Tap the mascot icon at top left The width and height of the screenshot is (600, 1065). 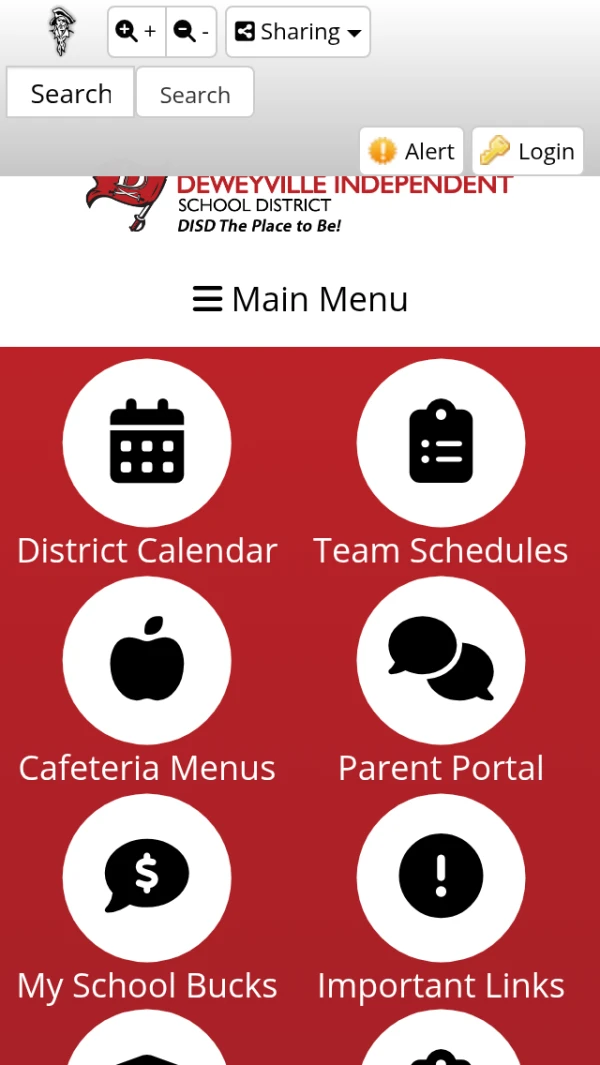(x=62, y=31)
